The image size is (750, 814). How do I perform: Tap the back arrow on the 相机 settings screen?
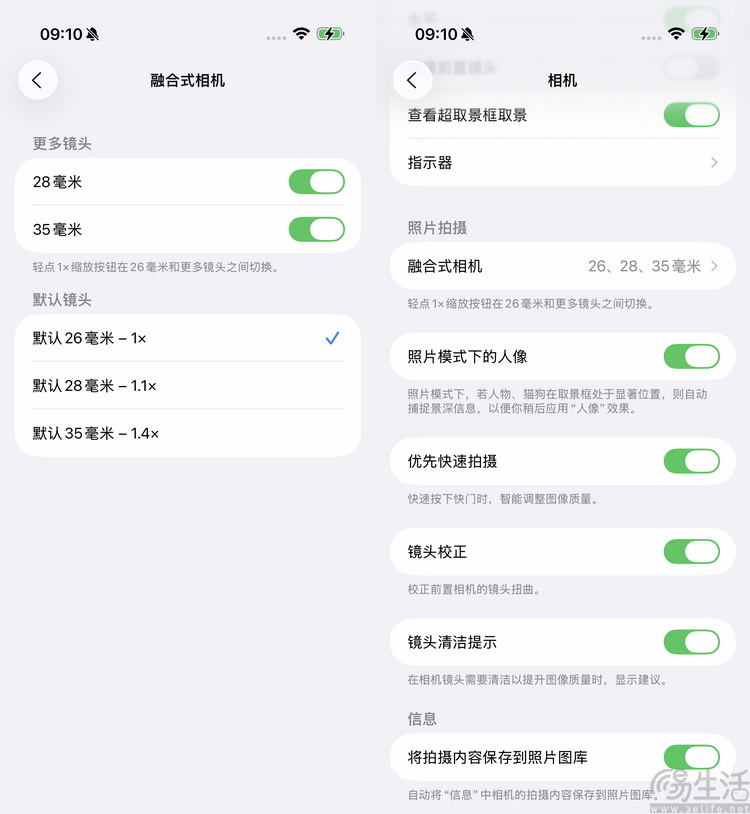point(412,79)
